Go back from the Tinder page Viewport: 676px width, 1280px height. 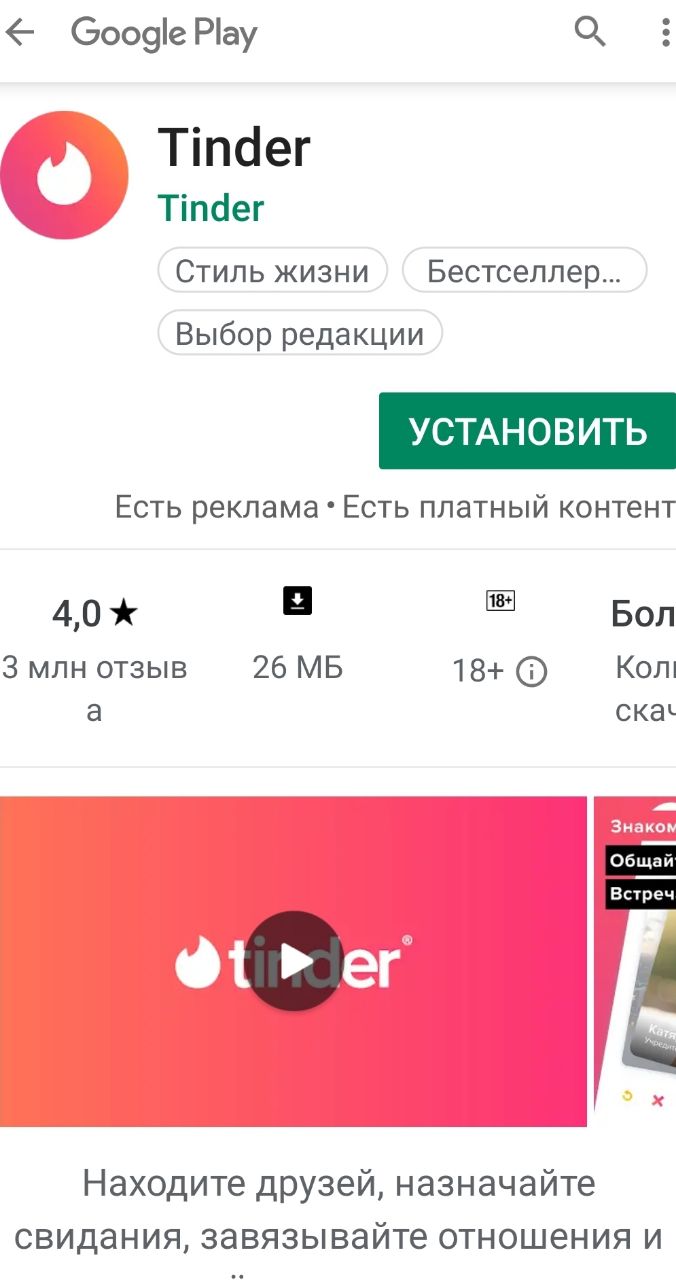(x=21, y=33)
